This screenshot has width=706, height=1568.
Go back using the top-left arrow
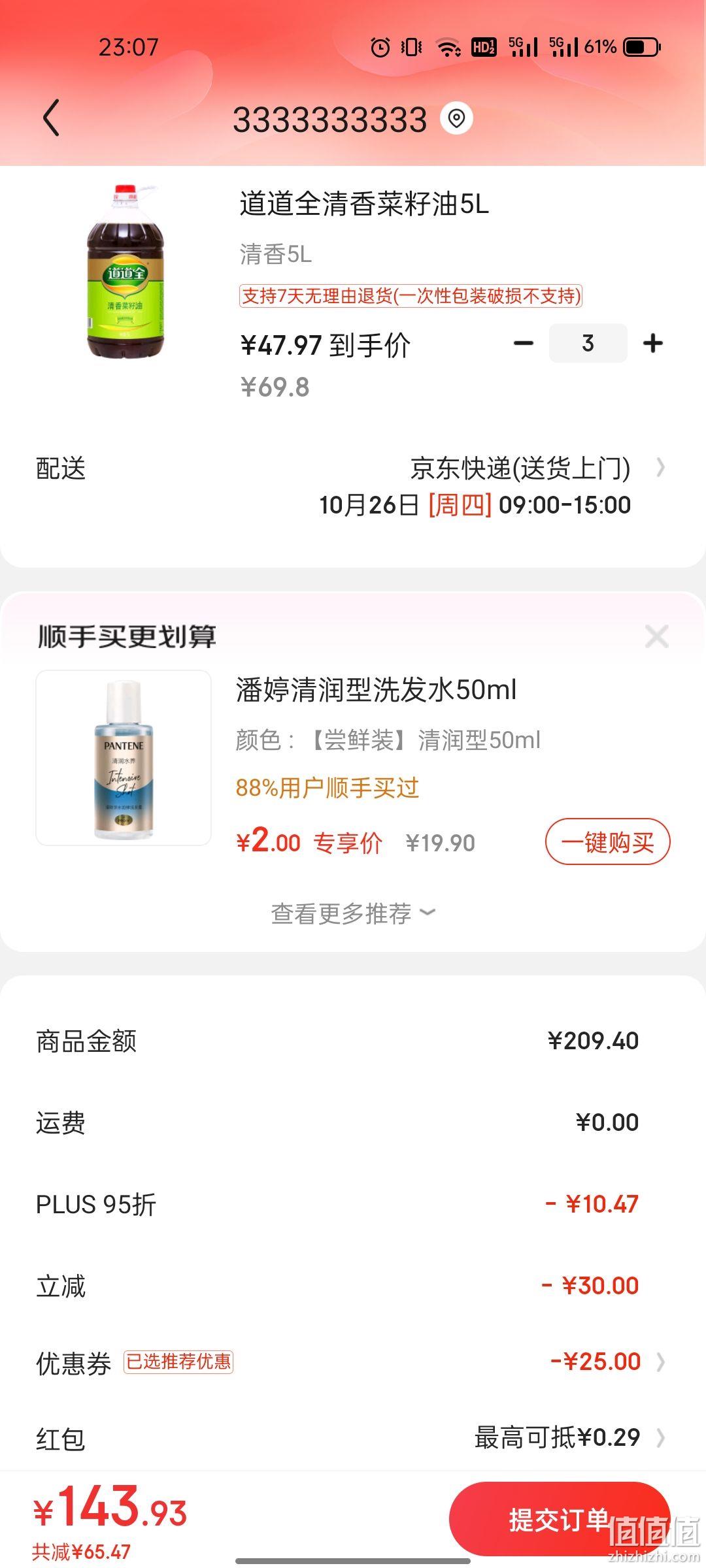(x=51, y=118)
